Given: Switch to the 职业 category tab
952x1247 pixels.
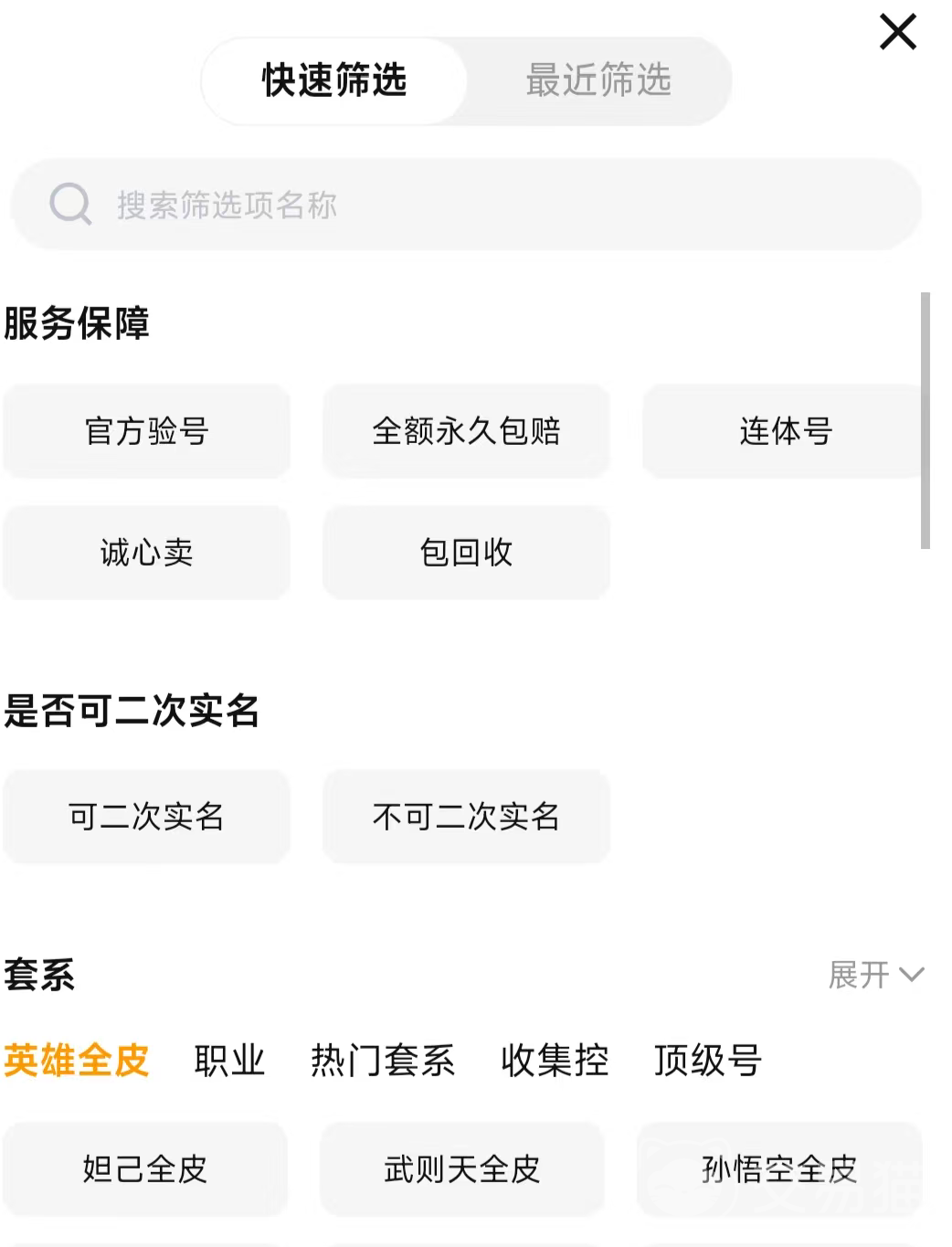Looking at the screenshot, I should click(x=229, y=1061).
